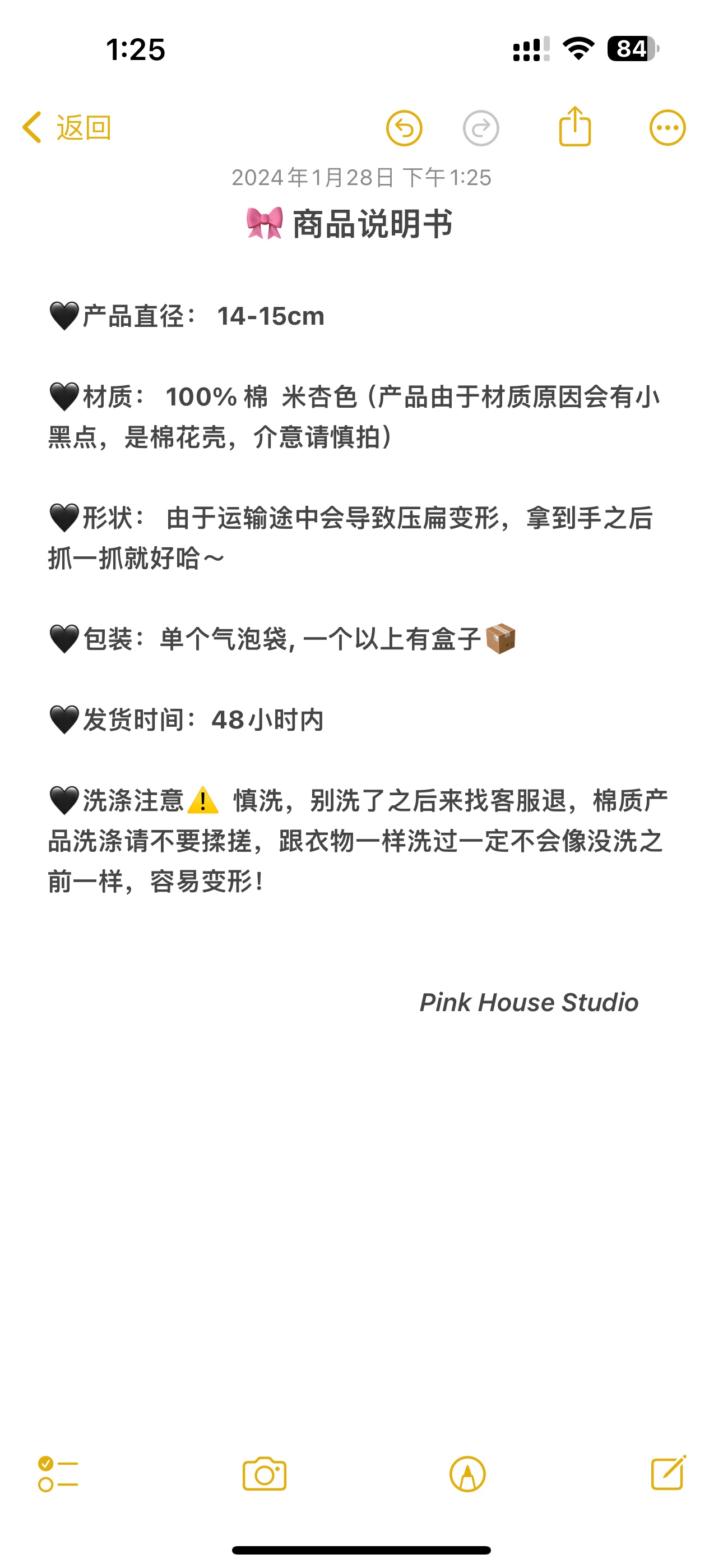Undo the last edit
Viewport: 723px width, 1568px height.
[404, 128]
